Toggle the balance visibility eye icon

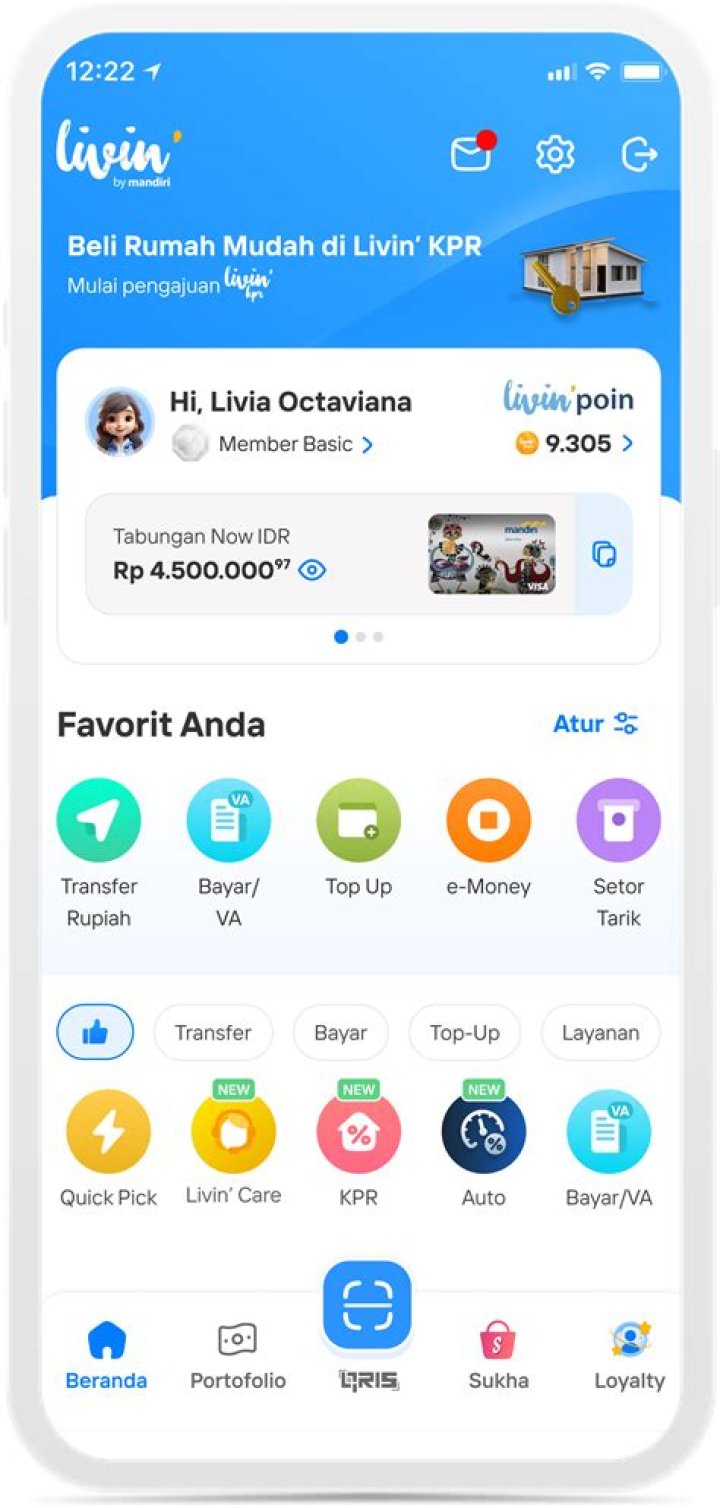pos(312,571)
